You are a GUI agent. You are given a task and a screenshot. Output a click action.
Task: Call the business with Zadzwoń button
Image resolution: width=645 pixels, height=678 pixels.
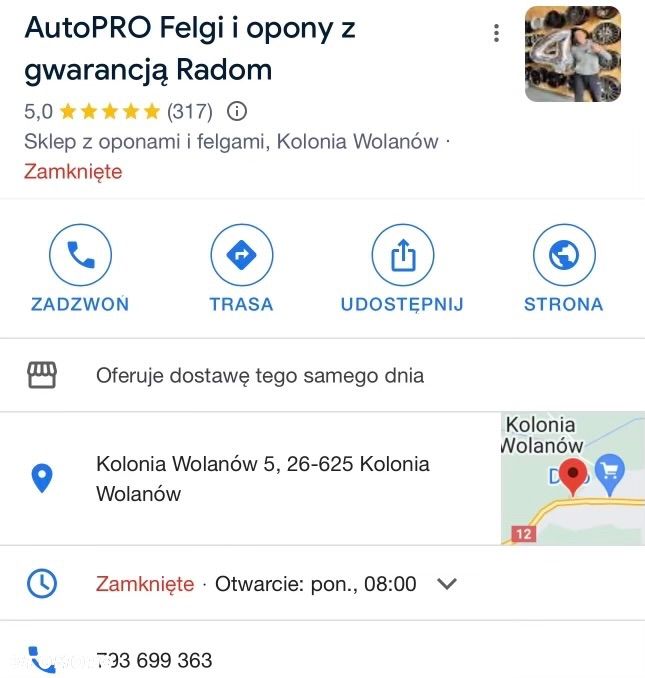tap(80, 256)
